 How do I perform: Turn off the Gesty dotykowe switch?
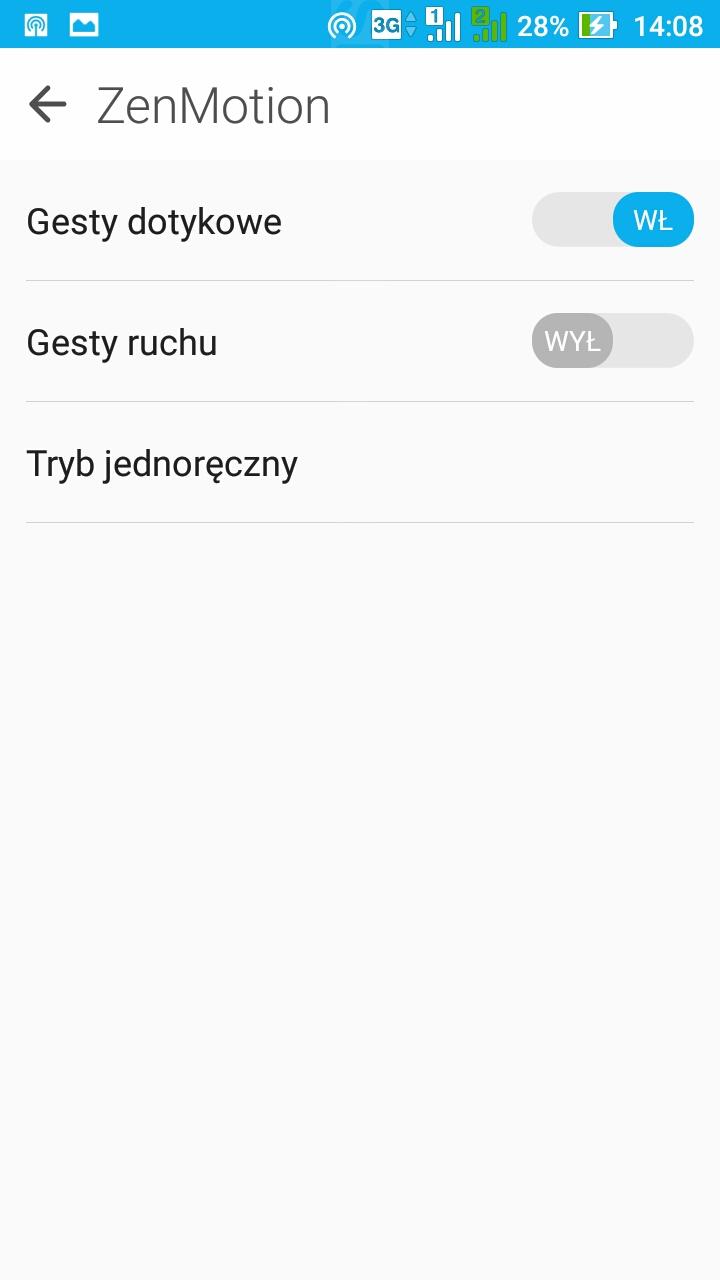pyautogui.click(x=612, y=220)
